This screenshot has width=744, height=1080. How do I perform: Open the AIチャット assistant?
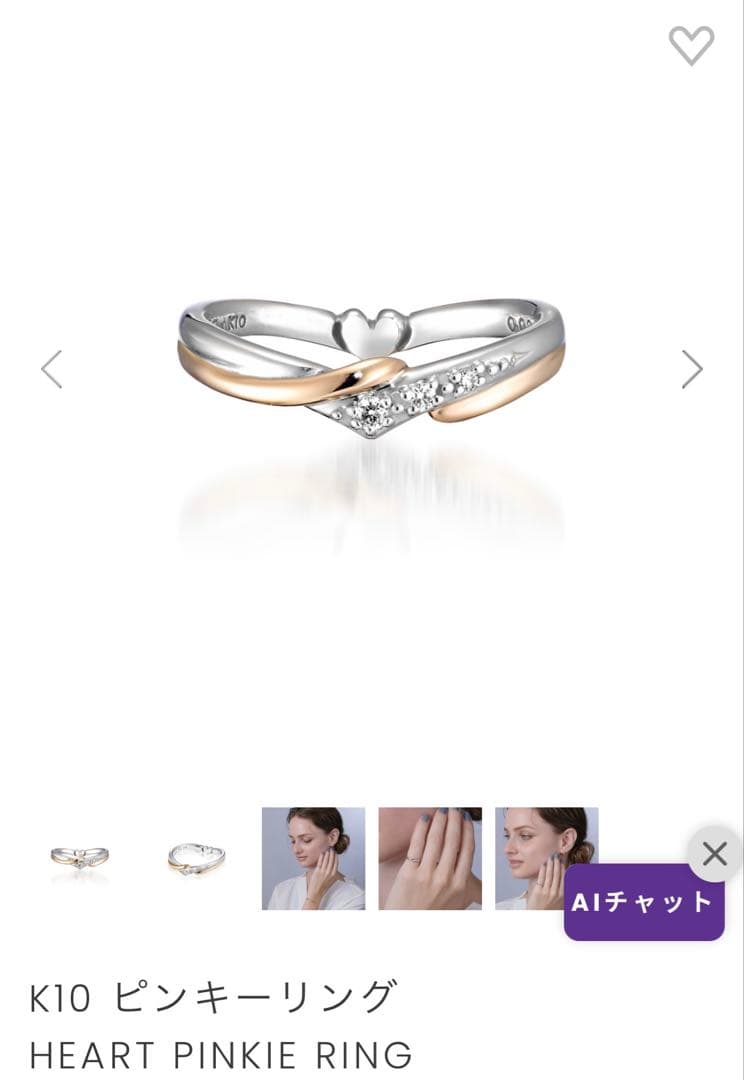[x=643, y=902]
